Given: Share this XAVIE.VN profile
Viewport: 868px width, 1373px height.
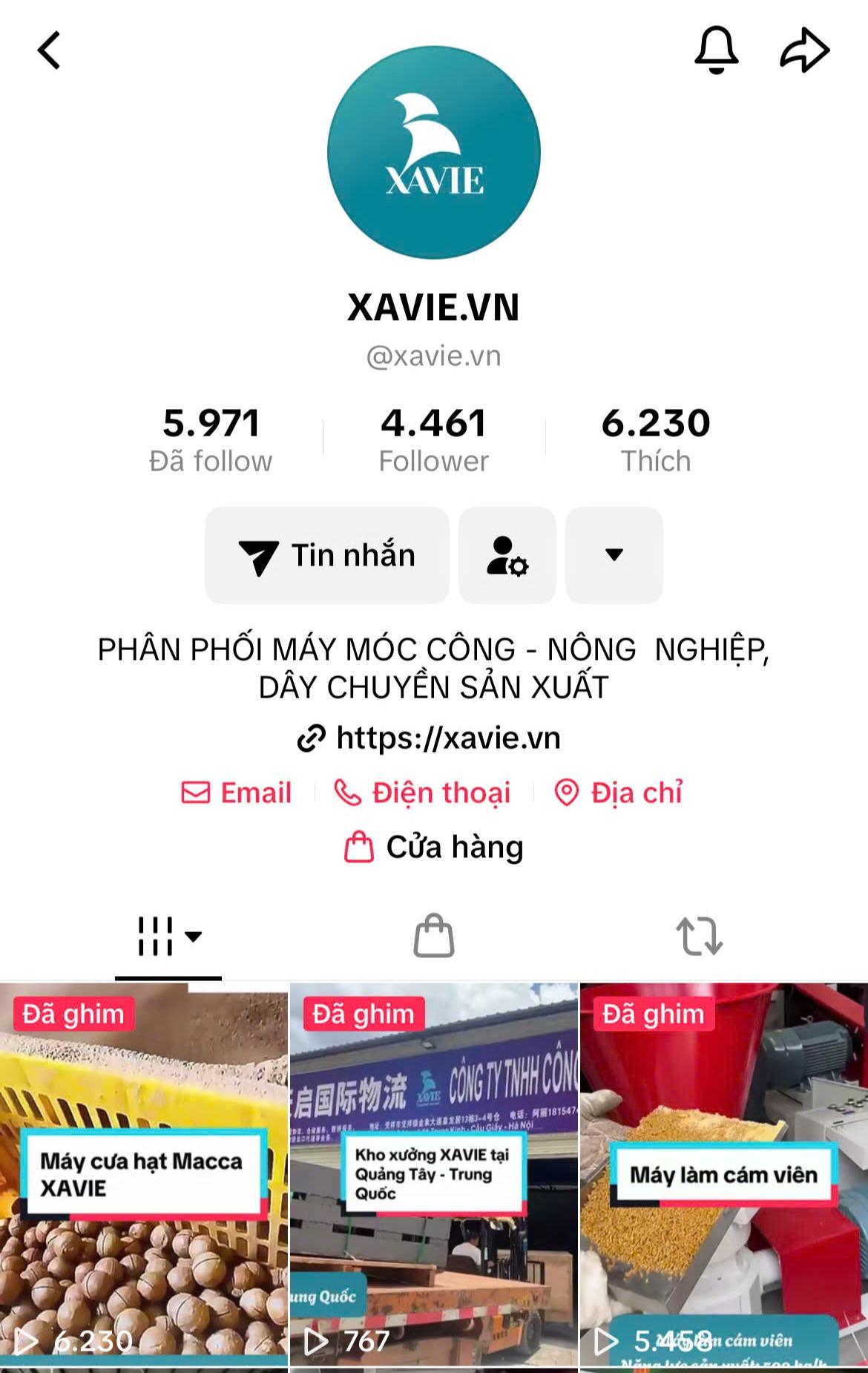Looking at the screenshot, I should click(805, 50).
